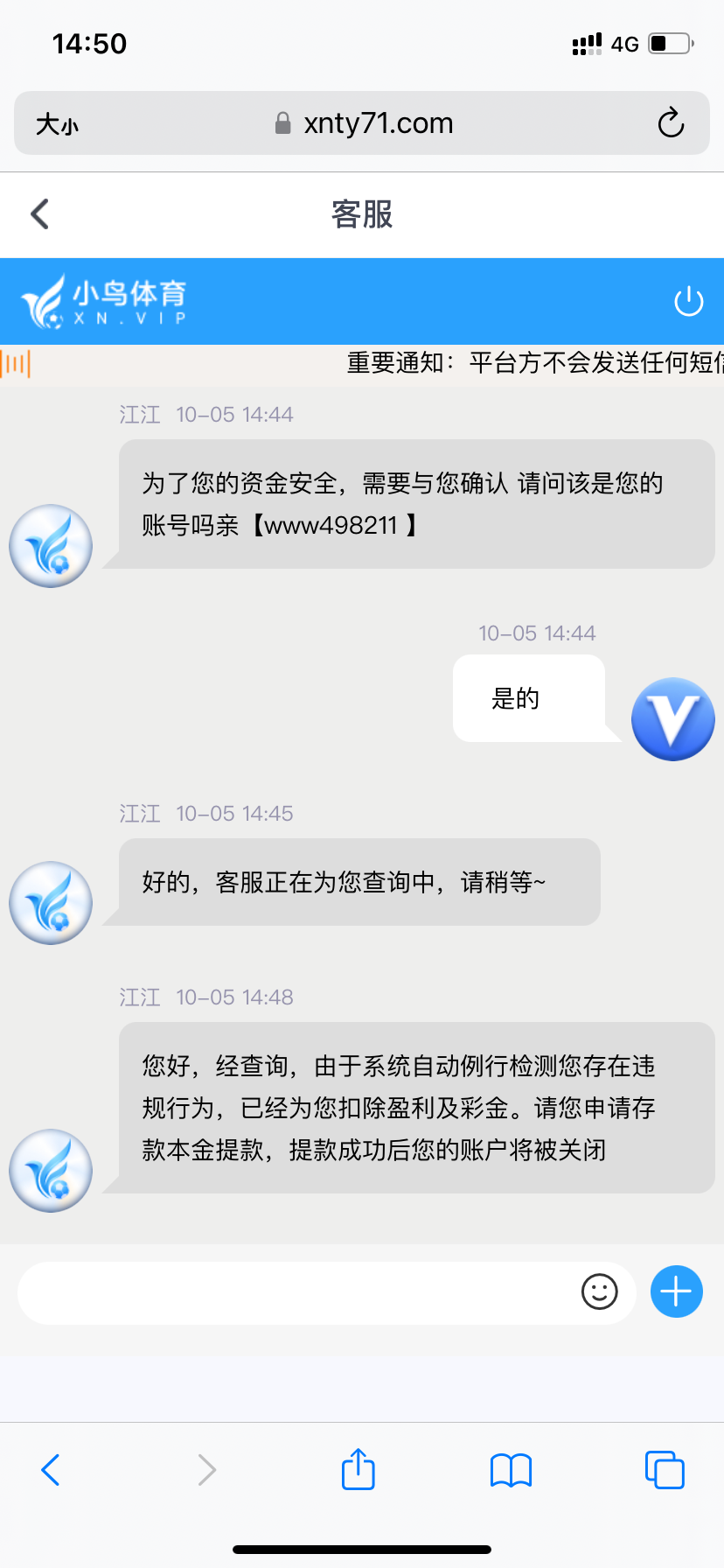Select the 客服 page title
The width and height of the screenshot is (724, 1568).
tap(362, 213)
